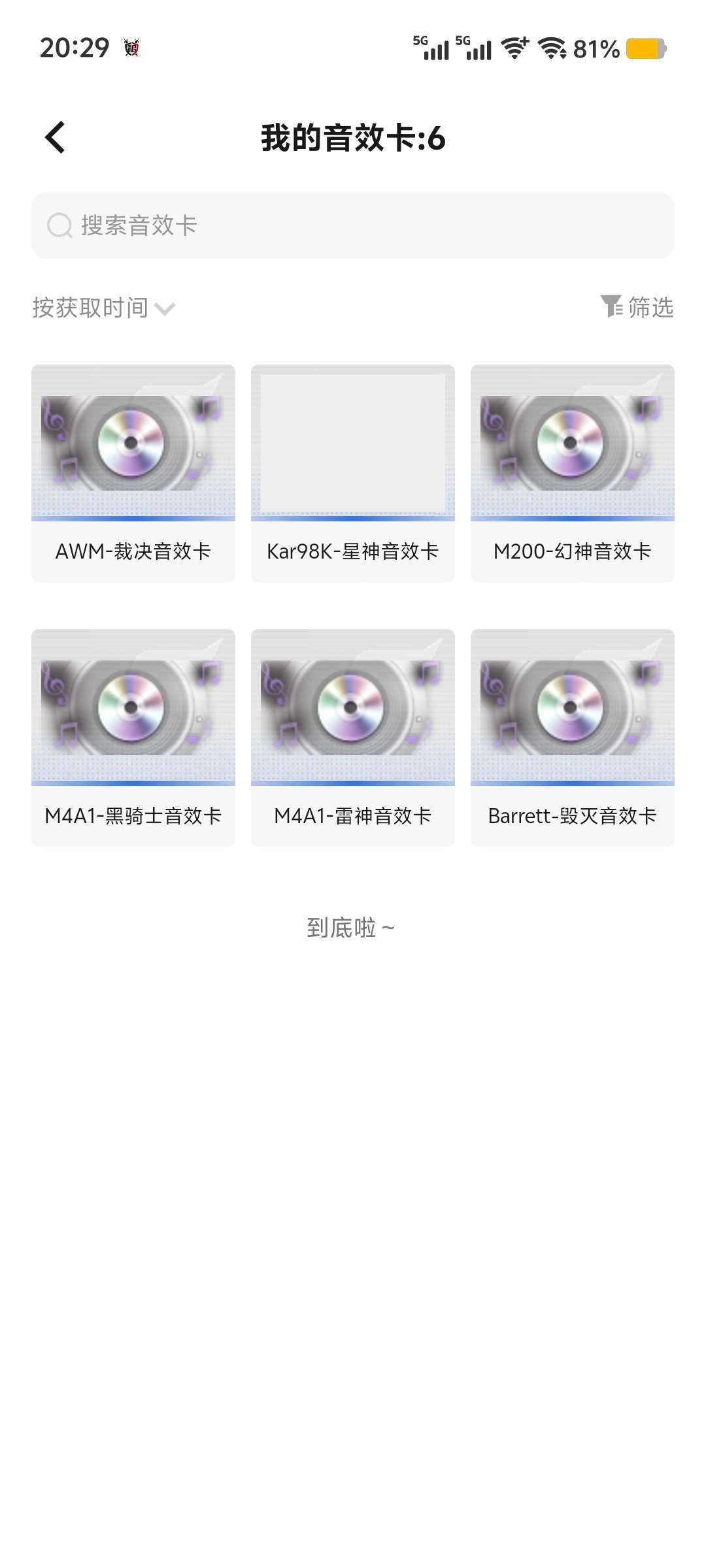Open the 我的音效卡 title header
This screenshot has width=706, height=1568.
tap(353, 137)
